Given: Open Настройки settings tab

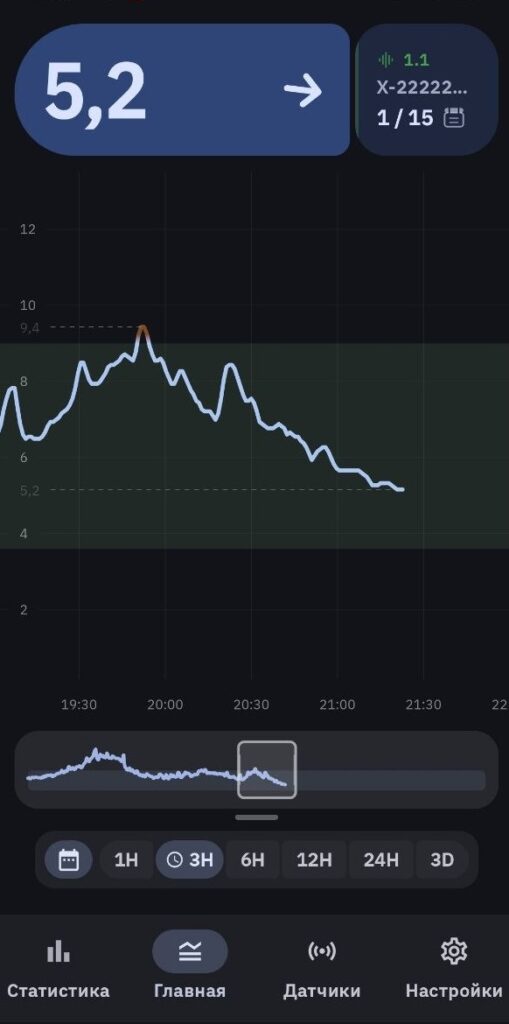Looking at the screenshot, I should [453, 967].
